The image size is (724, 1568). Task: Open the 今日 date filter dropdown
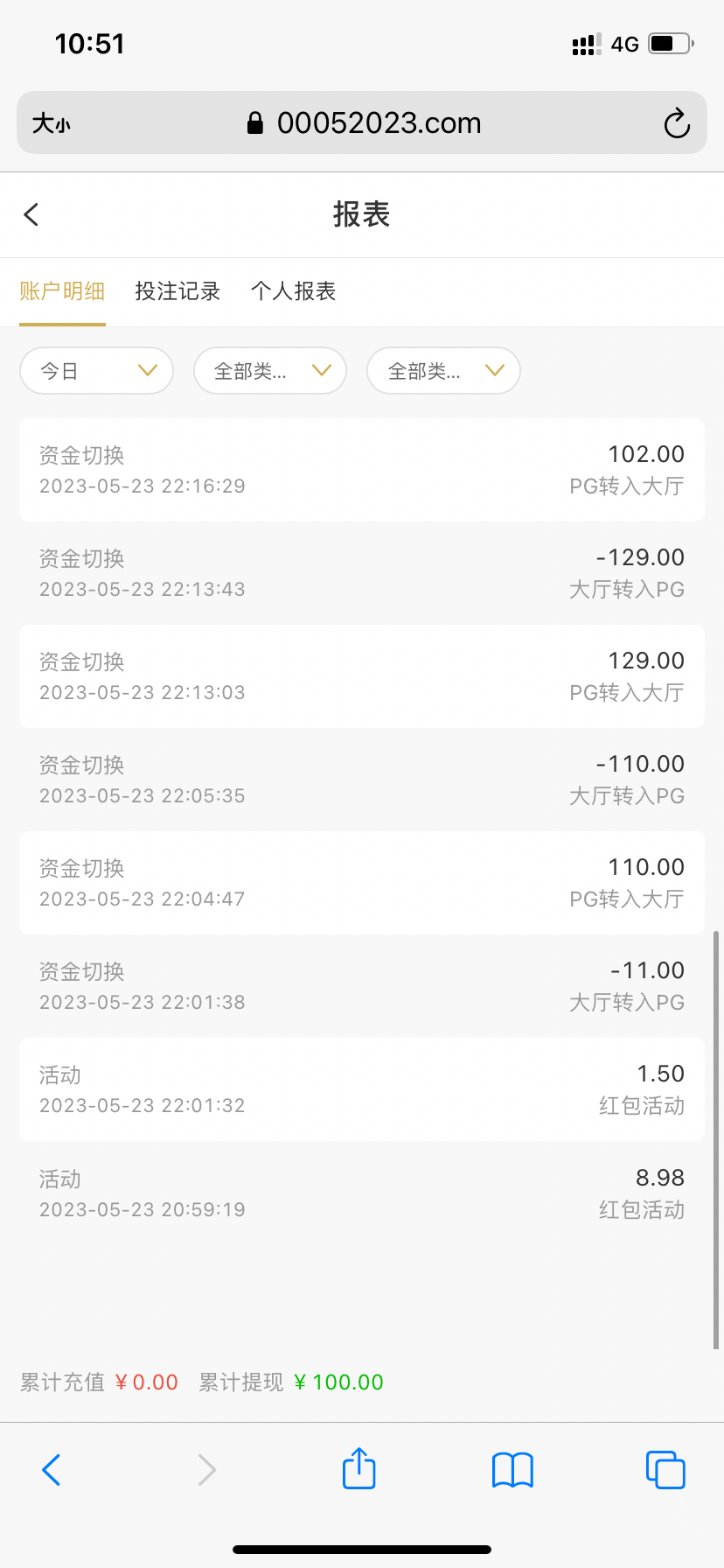[x=96, y=370]
